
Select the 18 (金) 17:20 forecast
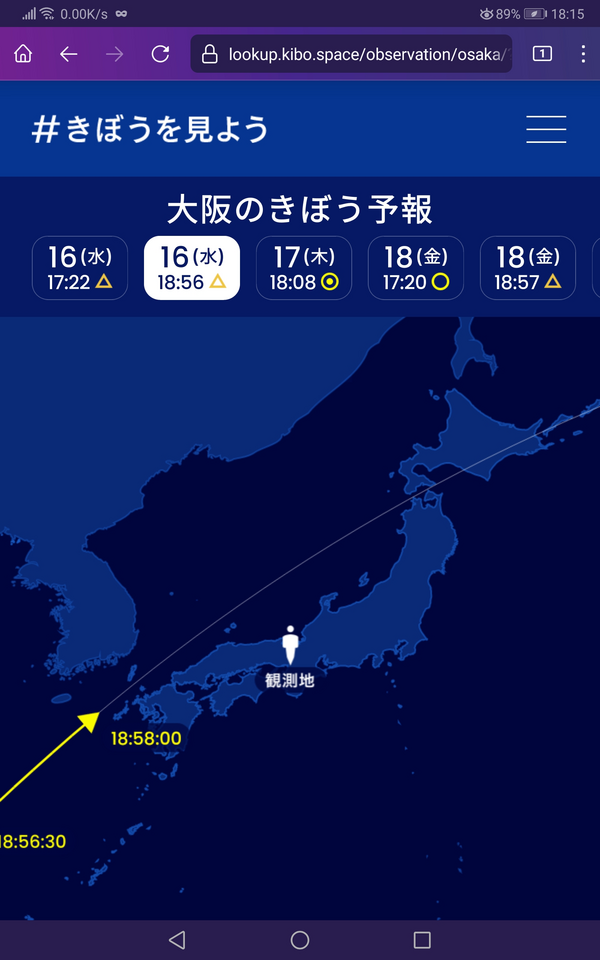click(416, 268)
